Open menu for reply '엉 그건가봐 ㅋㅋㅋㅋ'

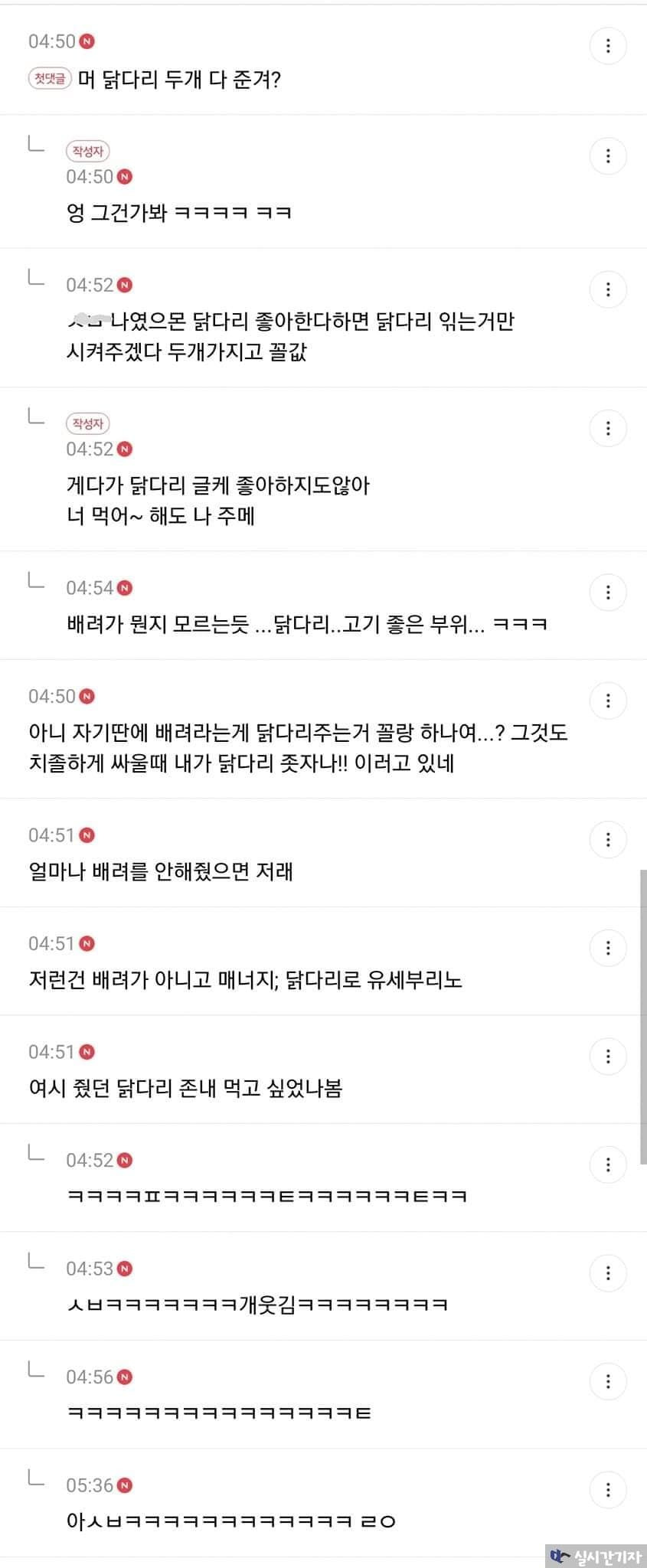608,156
